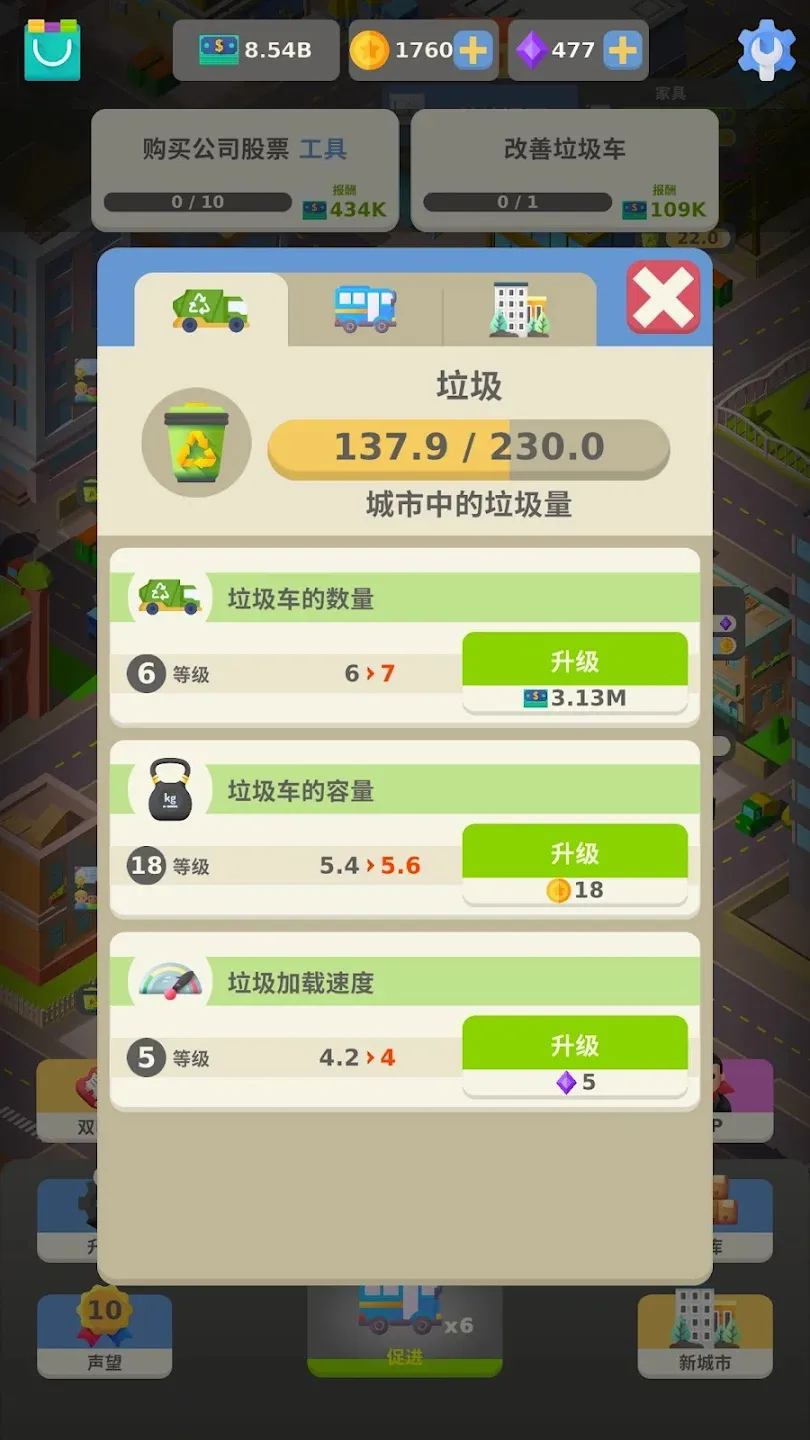The width and height of the screenshot is (810, 1440).
Task: Open settings gear icon
Action: 766,49
